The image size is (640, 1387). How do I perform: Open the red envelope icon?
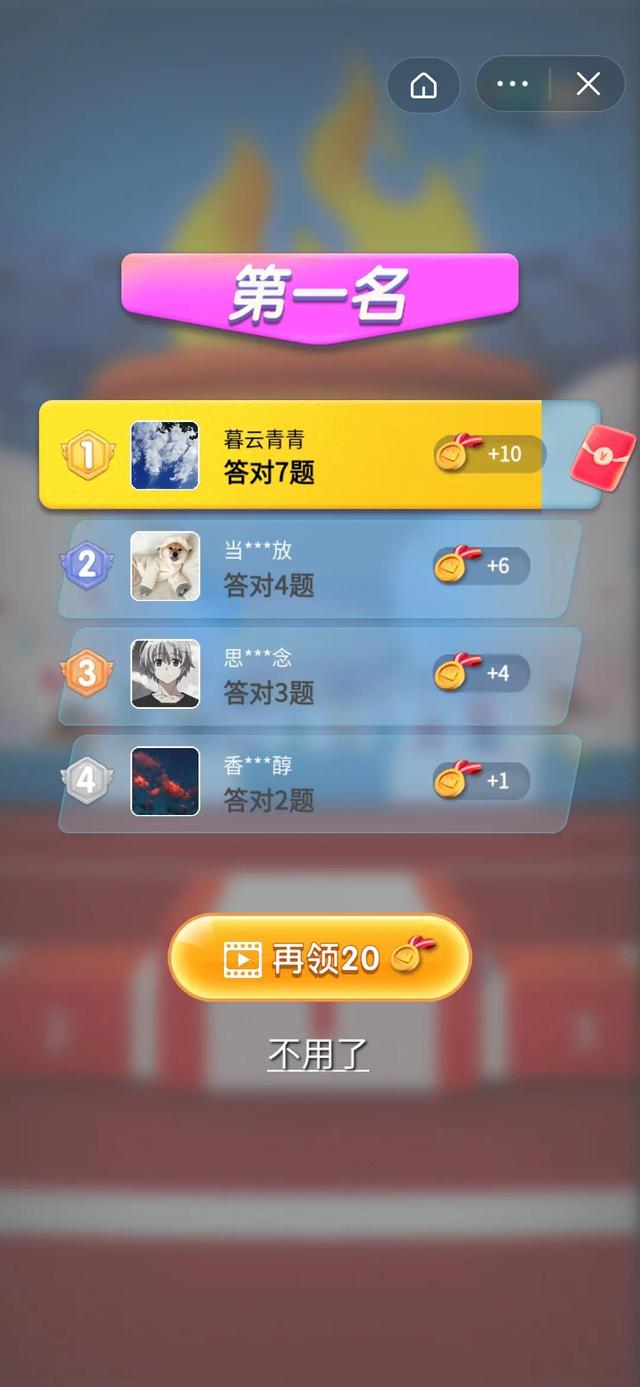[x=603, y=455]
